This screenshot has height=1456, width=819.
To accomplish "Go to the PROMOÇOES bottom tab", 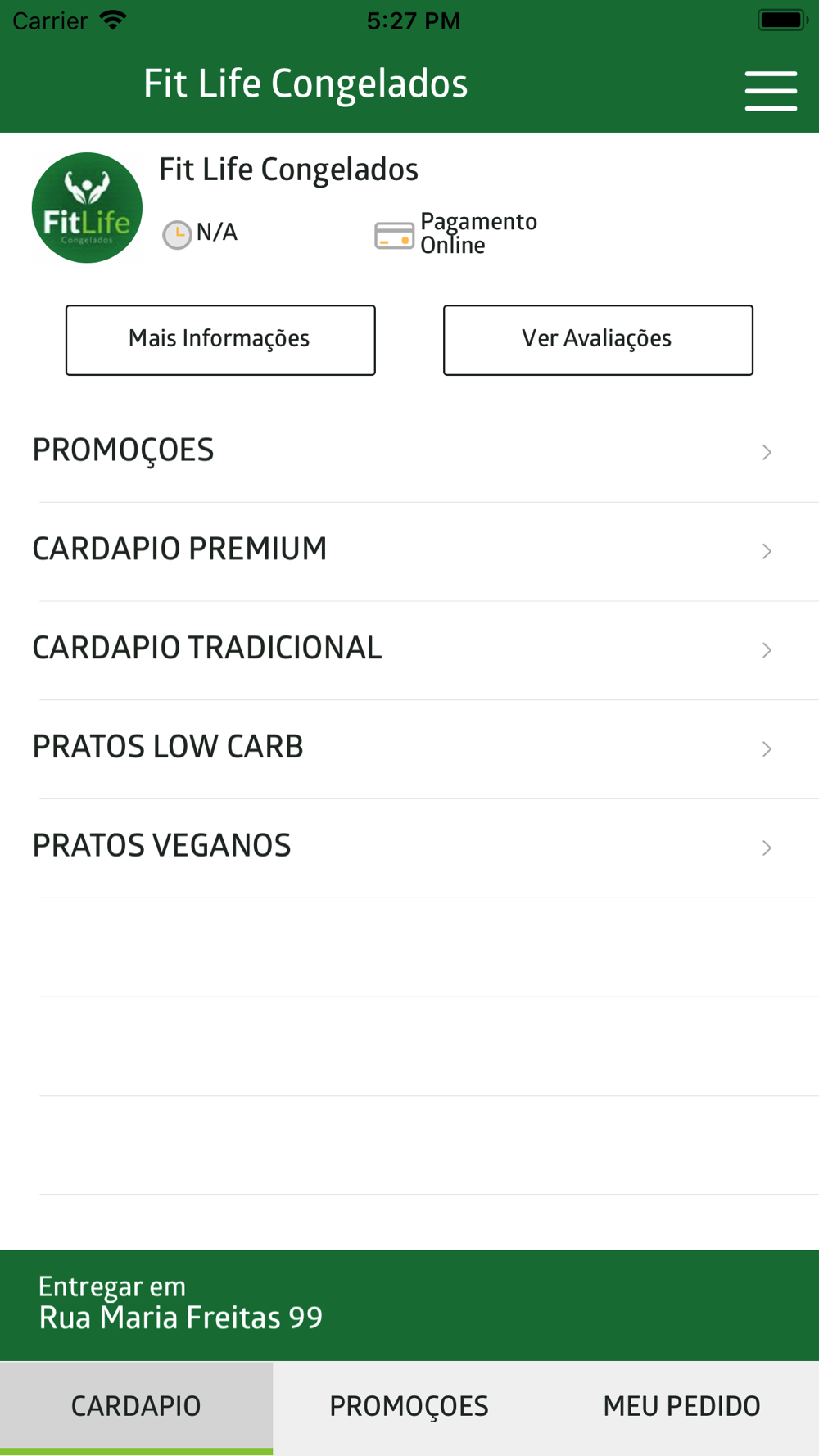I will tap(409, 1406).
